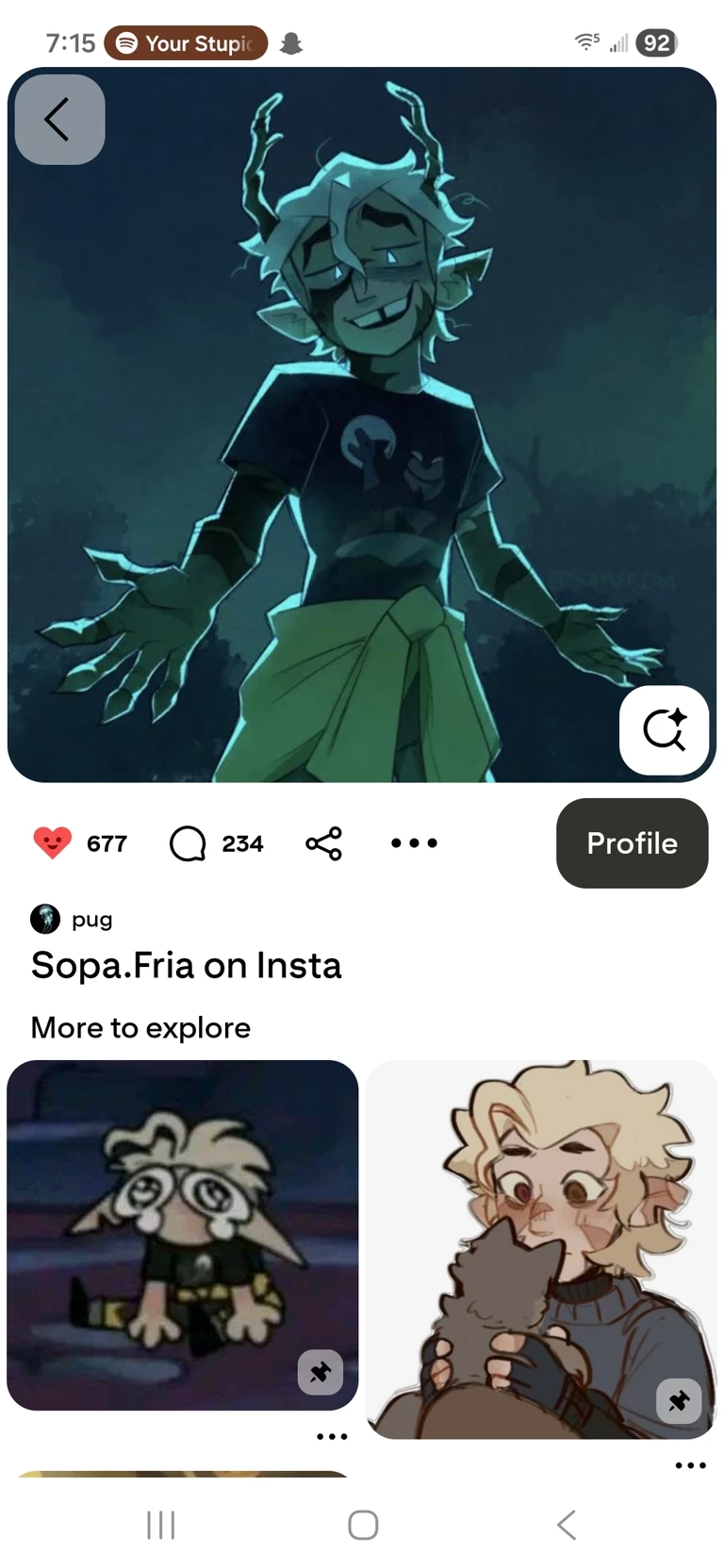Tap the Profile button

pos(632,843)
